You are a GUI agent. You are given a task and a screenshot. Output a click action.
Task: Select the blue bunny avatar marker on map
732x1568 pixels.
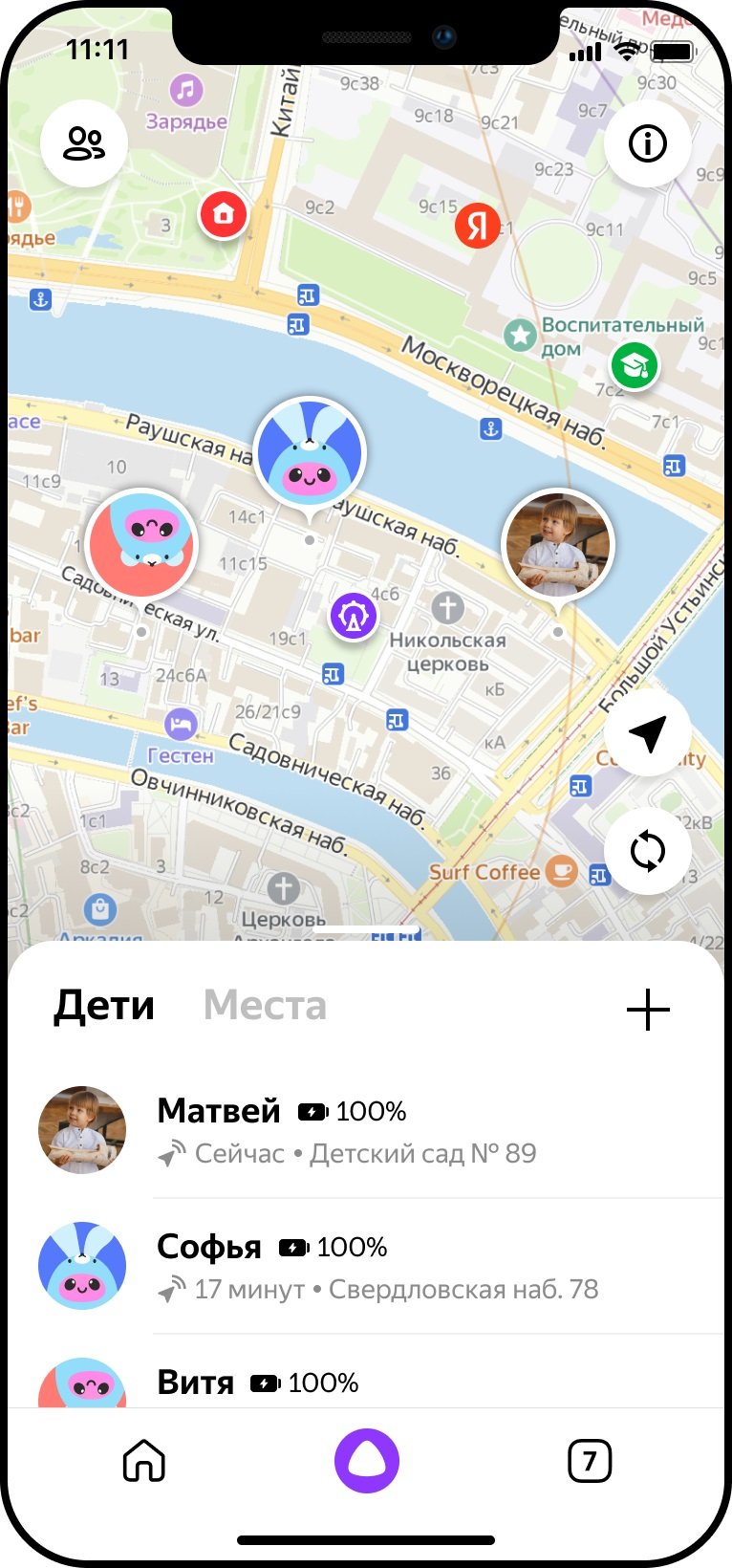pyautogui.click(x=310, y=453)
